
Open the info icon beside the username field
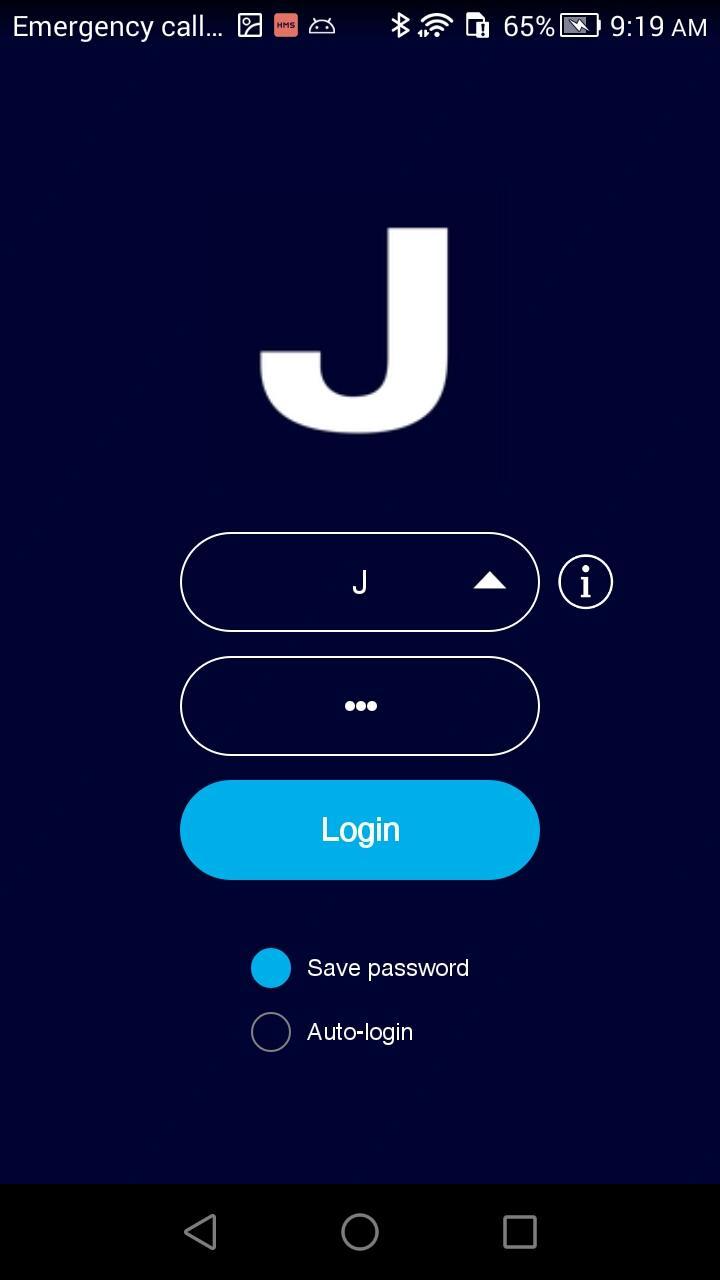pos(584,582)
